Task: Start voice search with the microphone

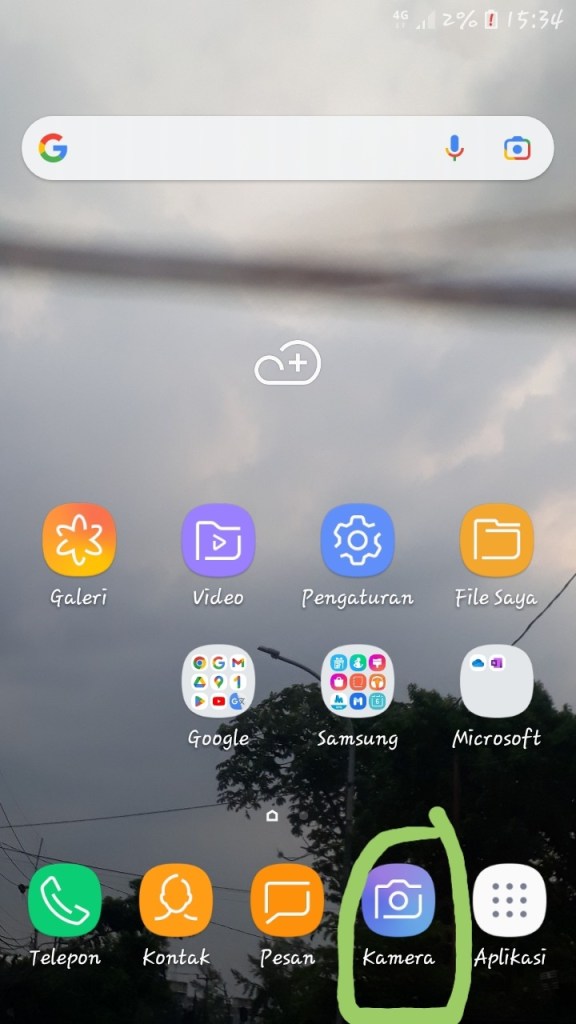Action: point(455,148)
